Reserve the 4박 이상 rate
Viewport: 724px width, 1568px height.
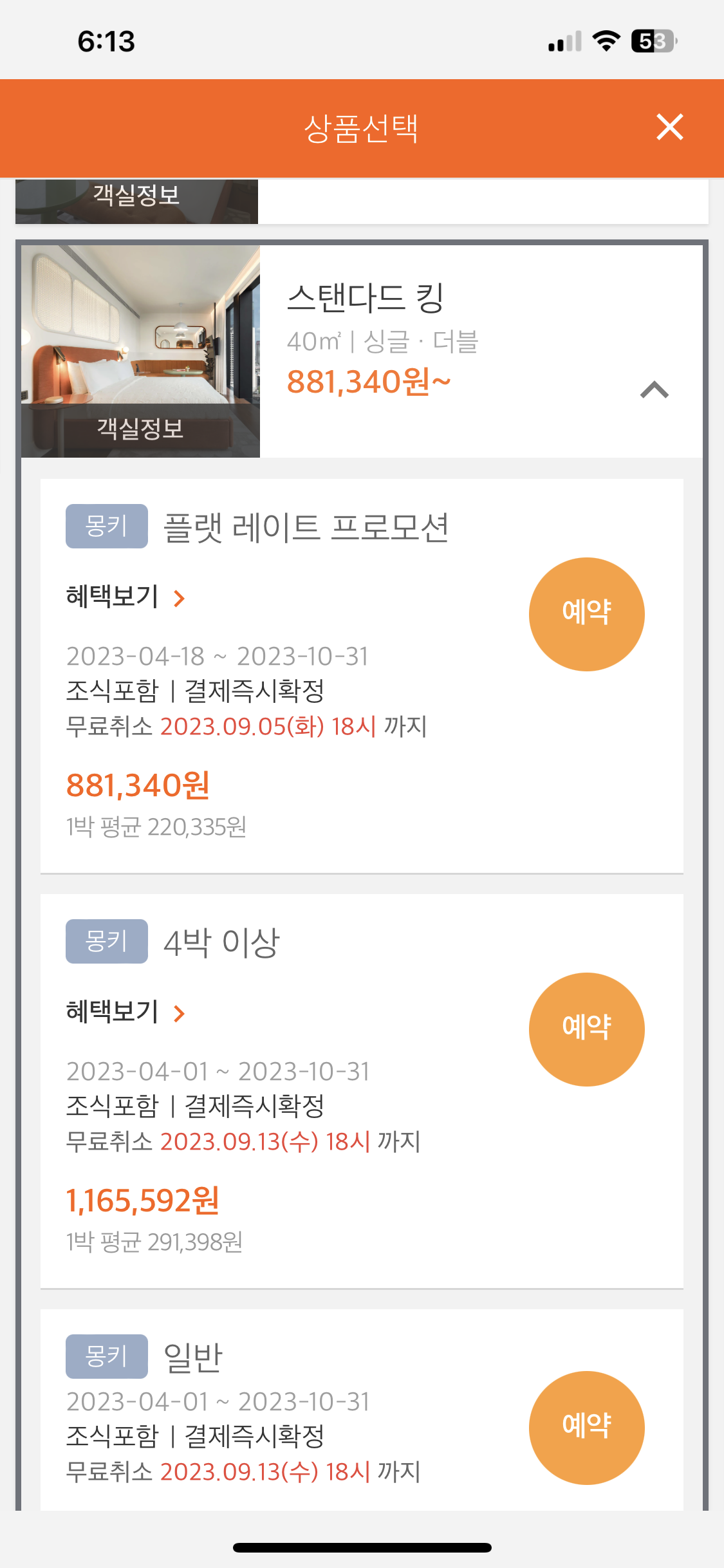pos(586,1029)
